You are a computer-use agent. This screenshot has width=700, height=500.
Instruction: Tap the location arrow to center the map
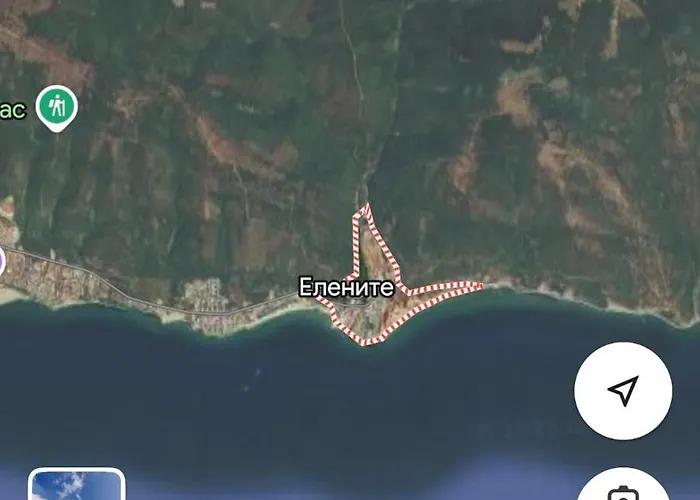(x=623, y=391)
